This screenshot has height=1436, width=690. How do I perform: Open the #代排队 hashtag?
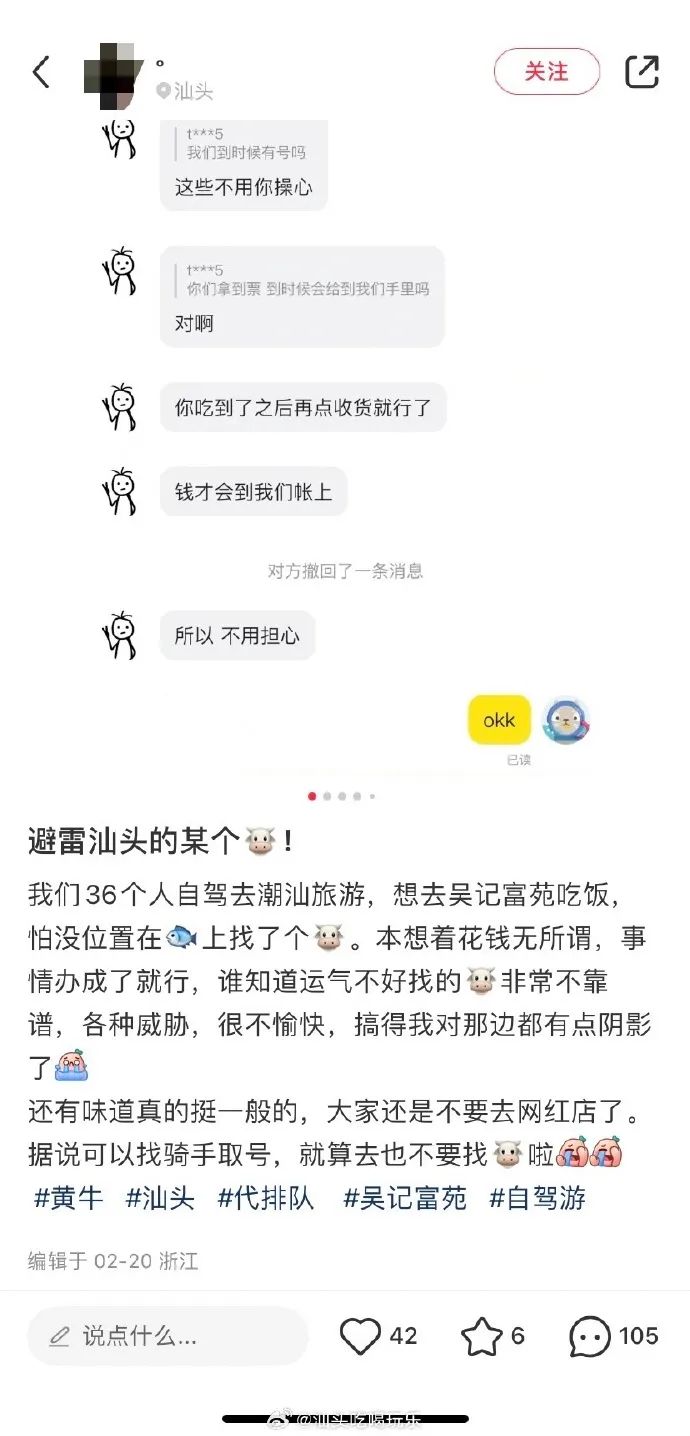coord(266,1198)
